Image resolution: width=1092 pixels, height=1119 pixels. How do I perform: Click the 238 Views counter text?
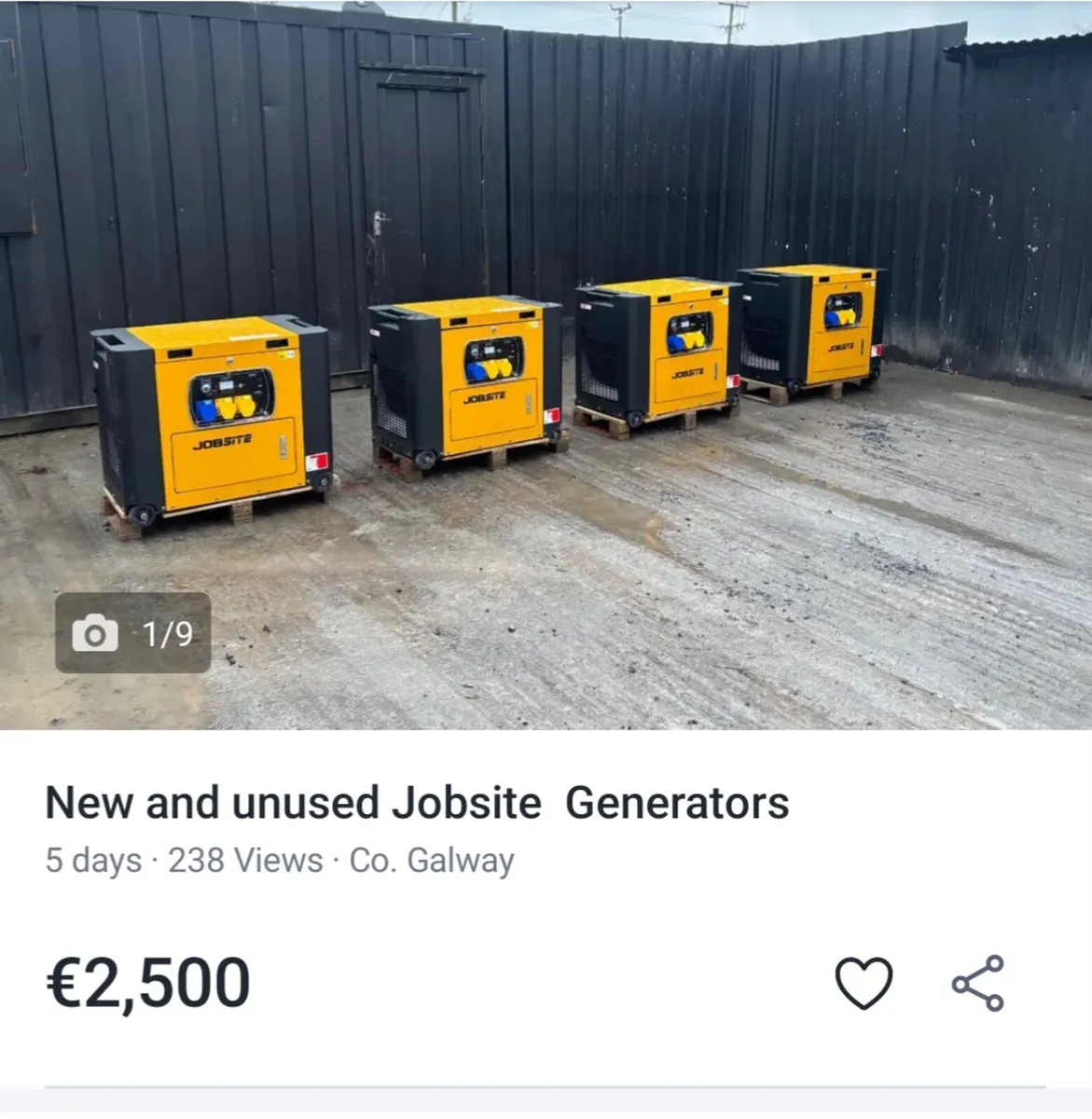(x=245, y=859)
